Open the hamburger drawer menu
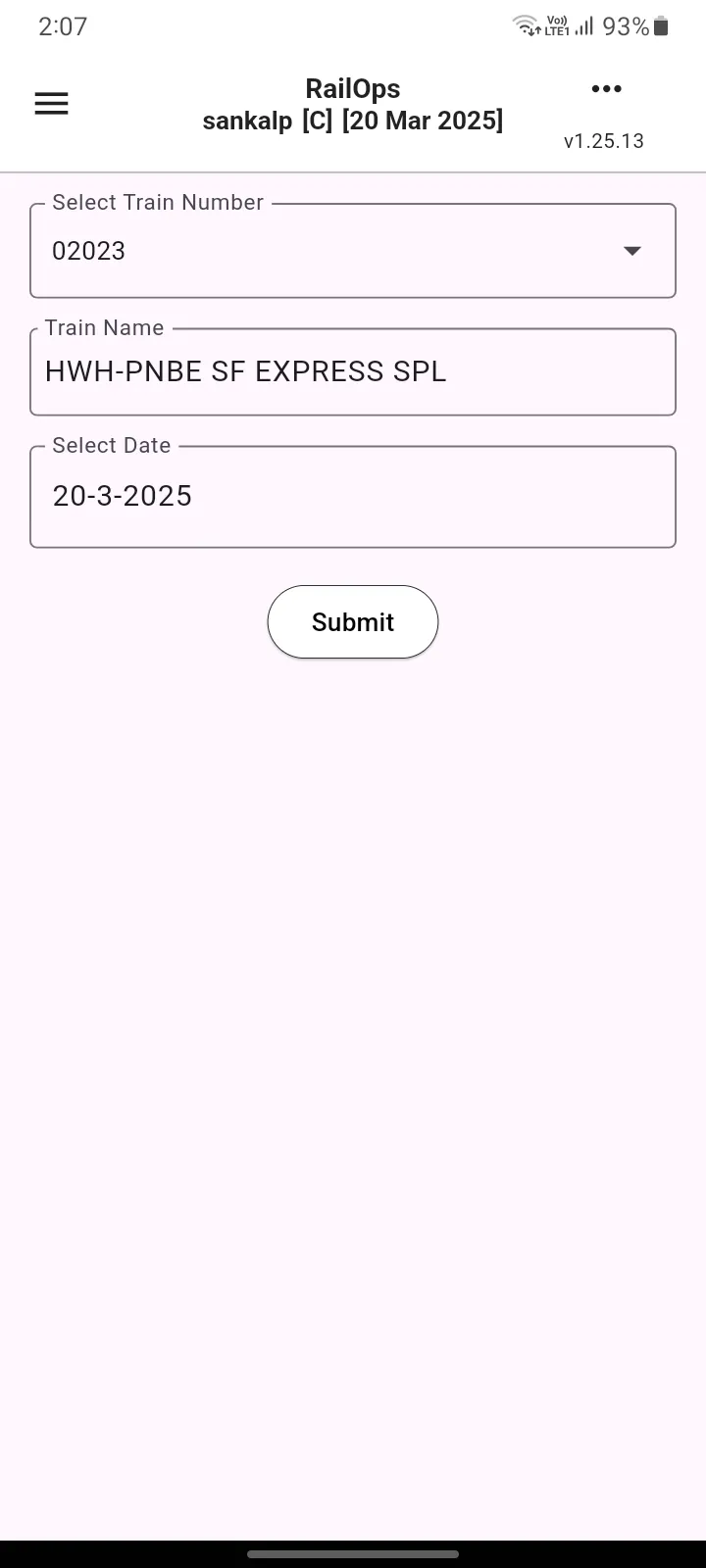 51,104
